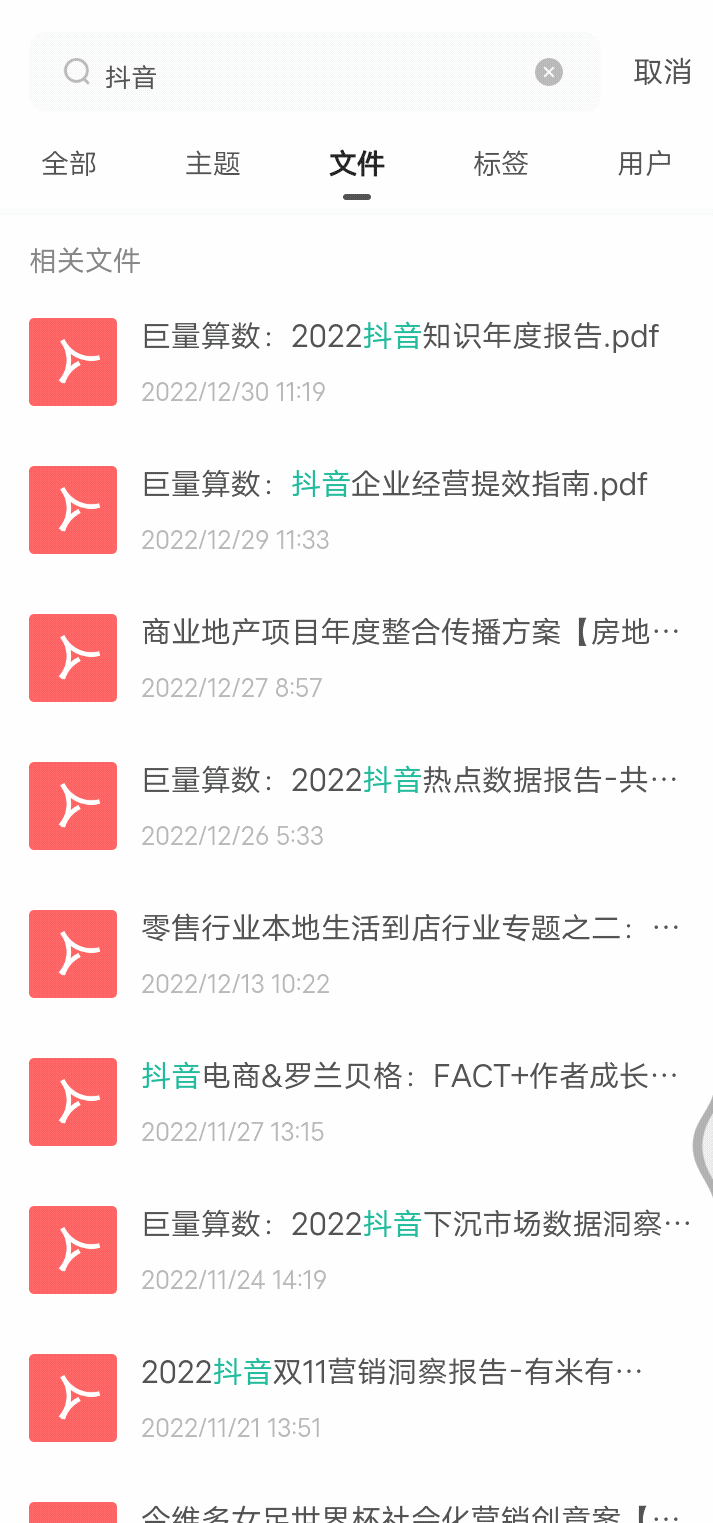Select the 文件 tab
The height and width of the screenshot is (1523, 713).
[x=357, y=164]
